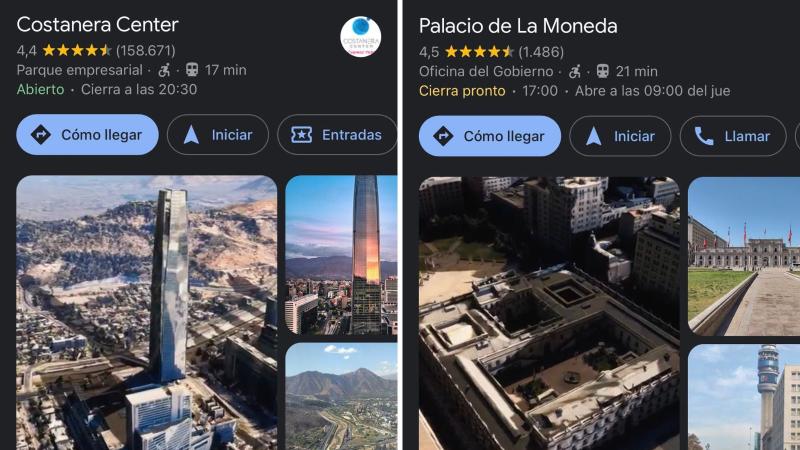Image resolution: width=800 pixels, height=450 pixels.
Task: Start navigation to Palacio de La Moneda
Action: click(x=620, y=136)
